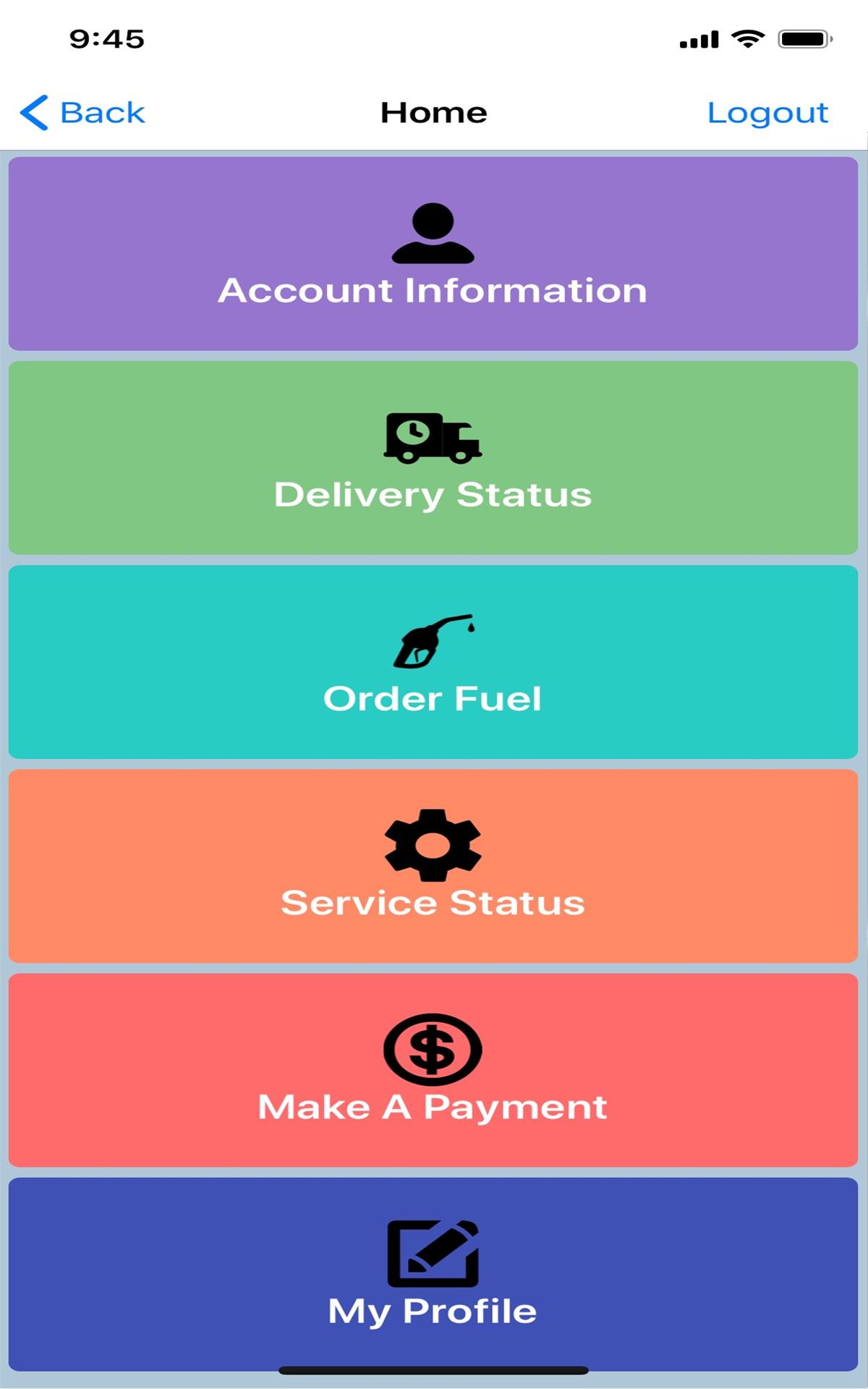Screen dimensions: 868x1389
Task: Edit My Profile
Action: 433,1274
